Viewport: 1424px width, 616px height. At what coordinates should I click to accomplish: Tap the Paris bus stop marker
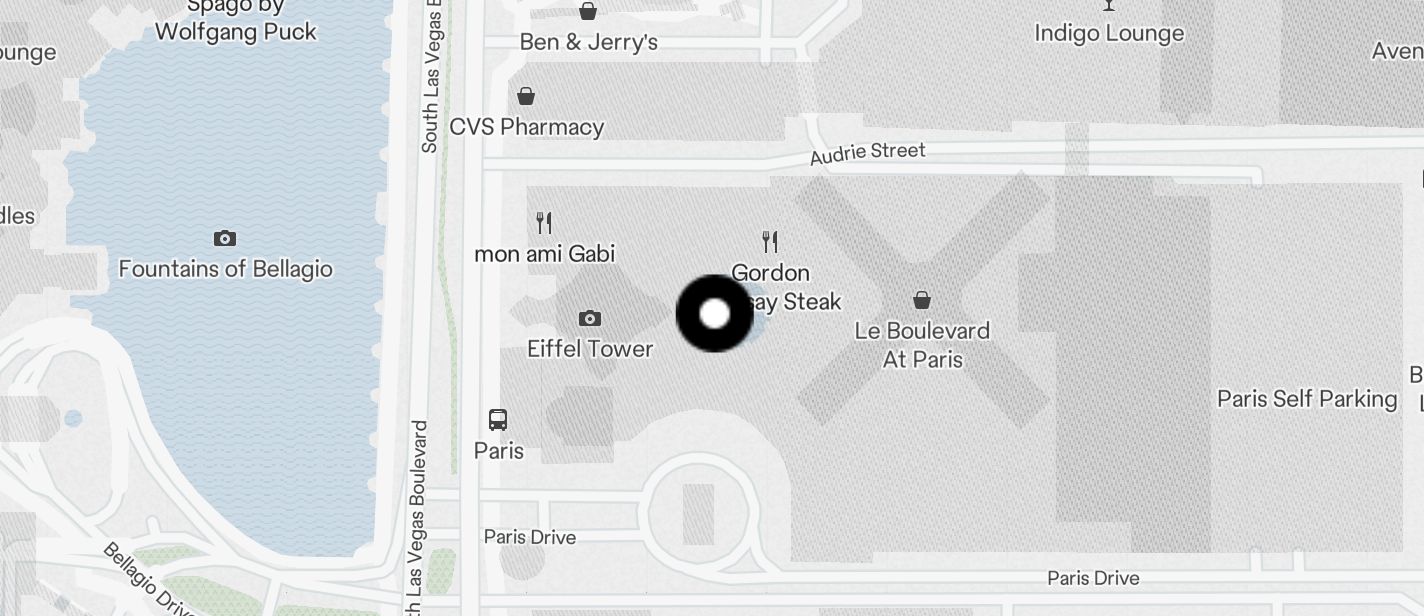coord(498,420)
